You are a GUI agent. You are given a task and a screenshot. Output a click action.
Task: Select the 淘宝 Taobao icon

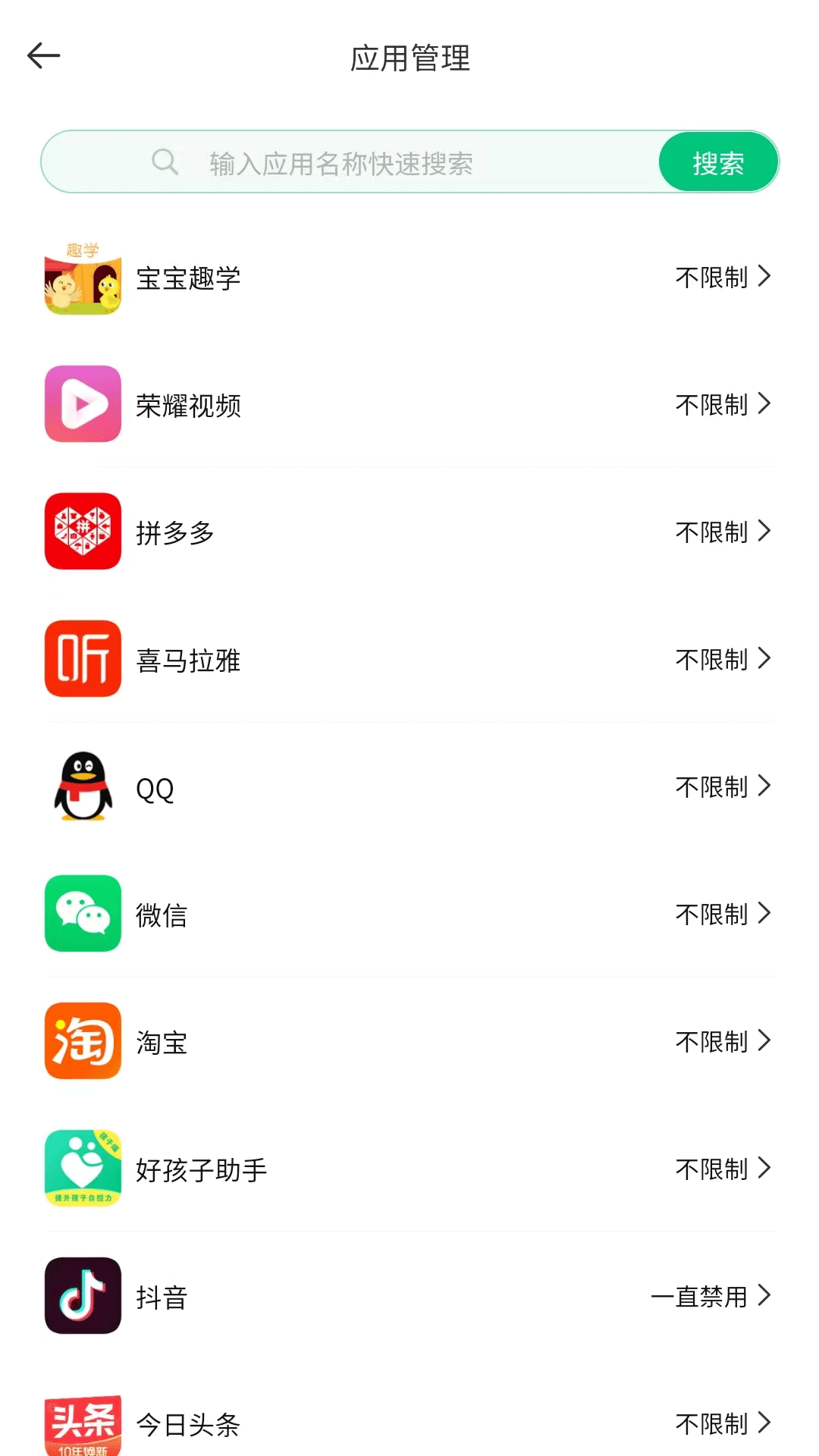click(x=83, y=1041)
